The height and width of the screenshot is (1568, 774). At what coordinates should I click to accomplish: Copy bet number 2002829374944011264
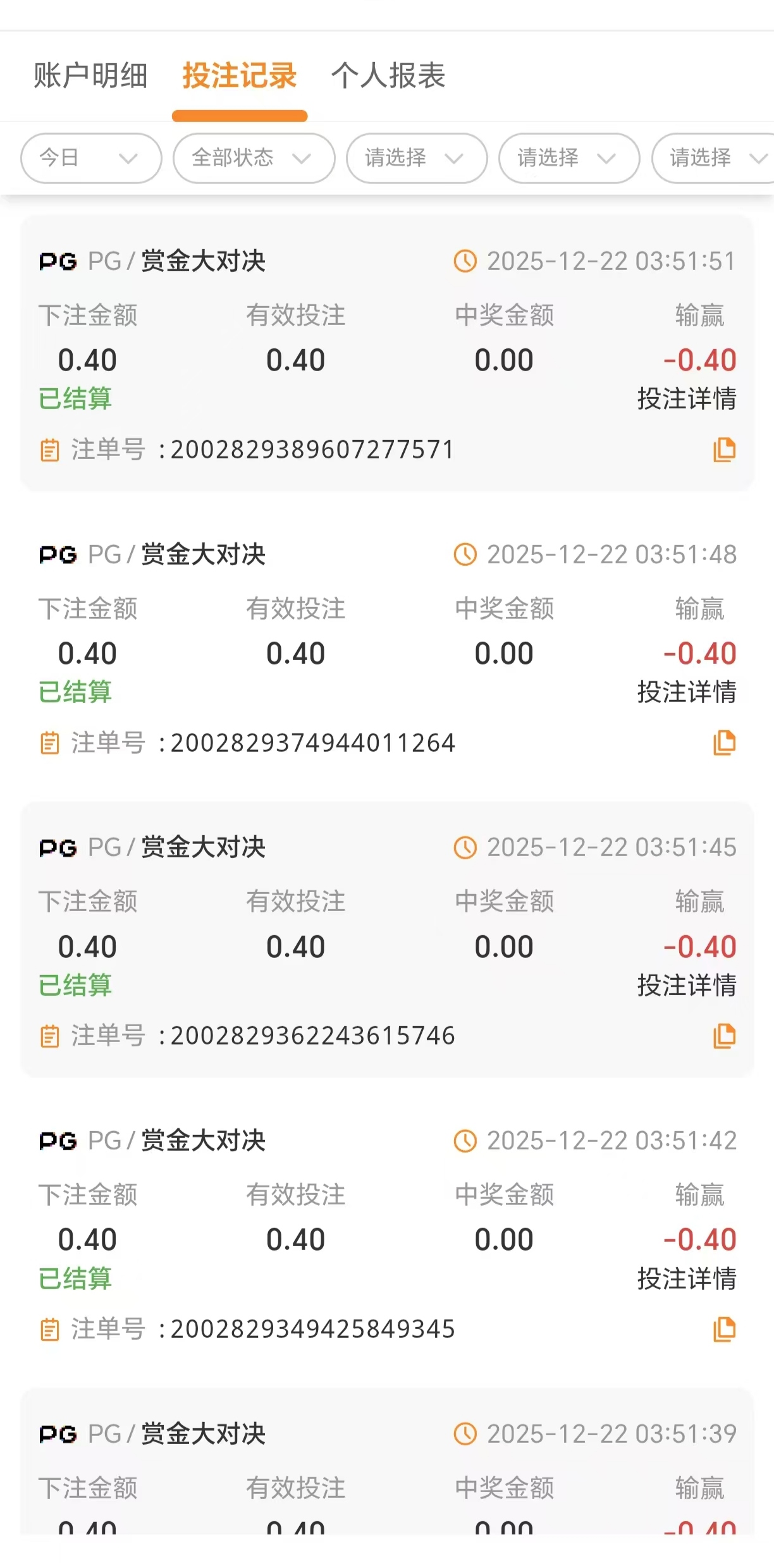724,743
